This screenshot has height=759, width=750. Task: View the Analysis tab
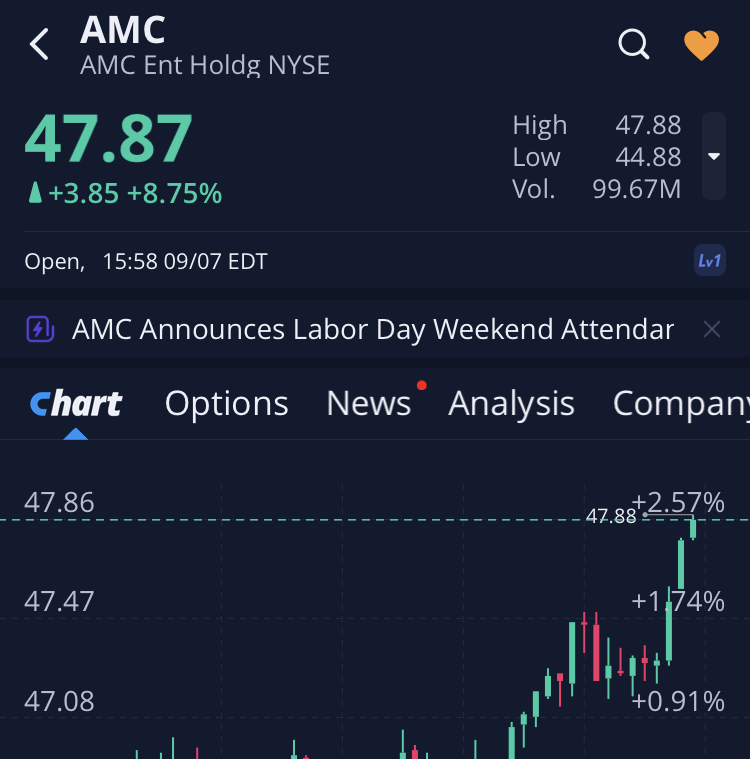coord(511,403)
